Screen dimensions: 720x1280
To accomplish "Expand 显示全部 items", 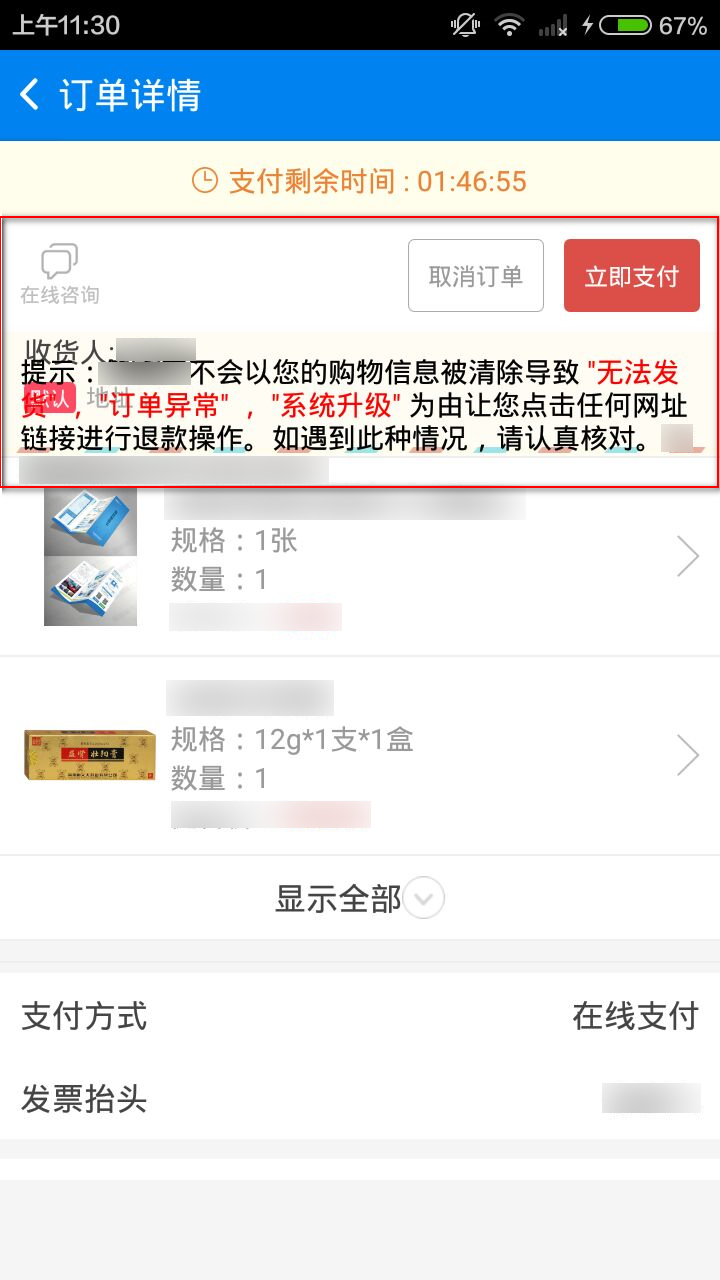I will coord(360,899).
